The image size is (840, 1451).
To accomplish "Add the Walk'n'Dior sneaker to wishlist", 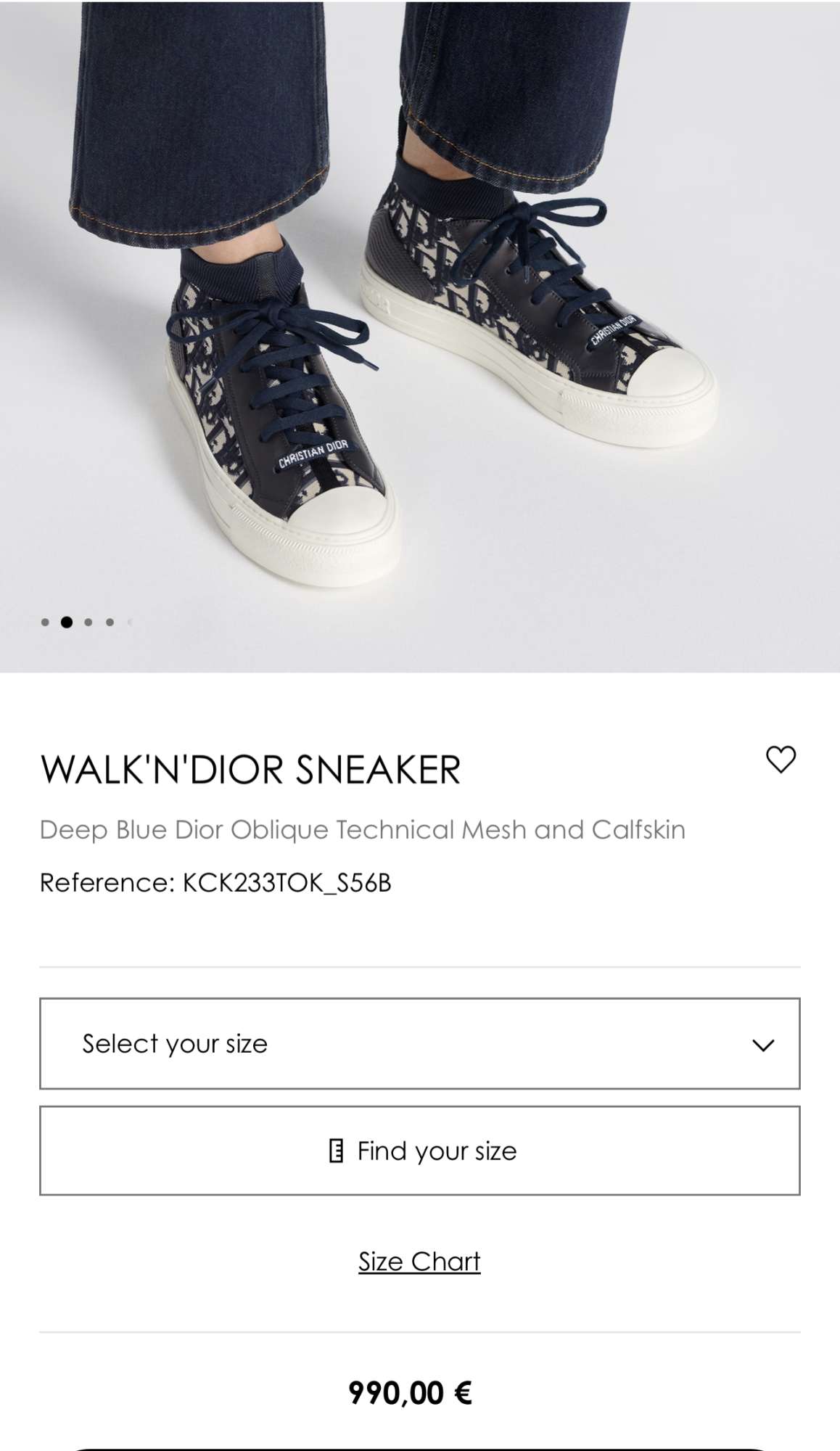I will coord(781,760).
